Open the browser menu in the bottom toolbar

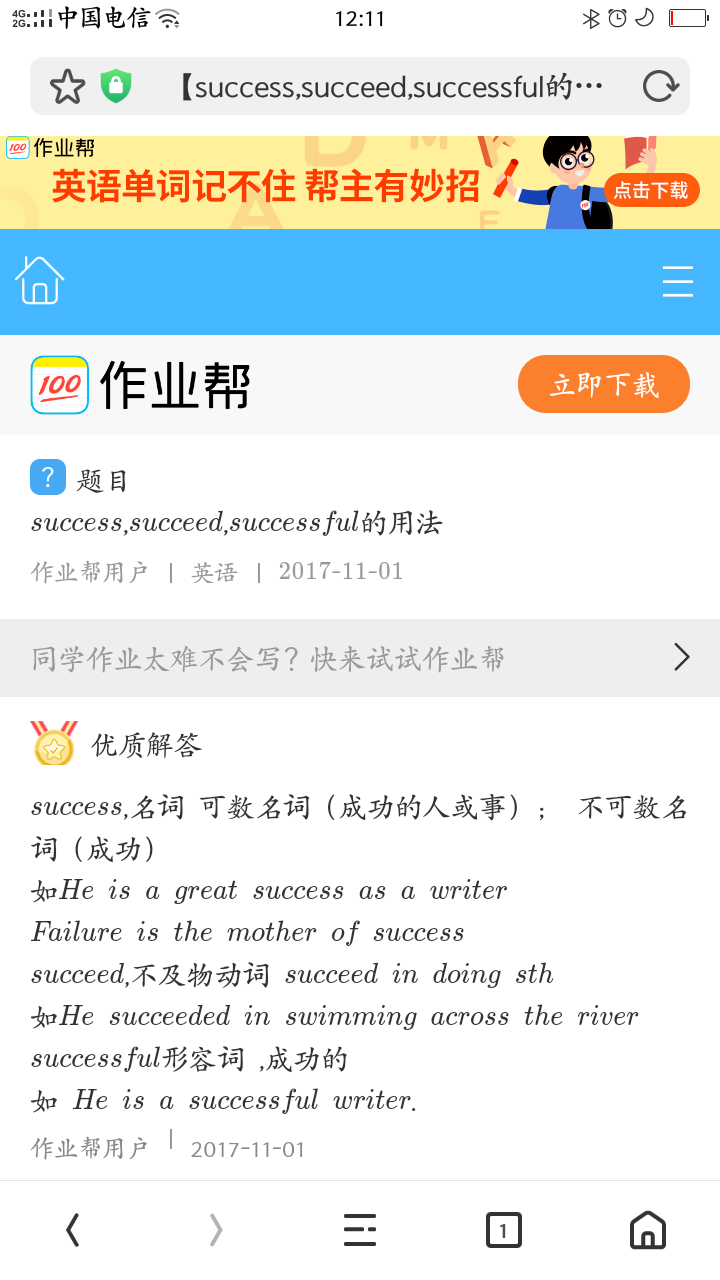[x=360, y=1230]
